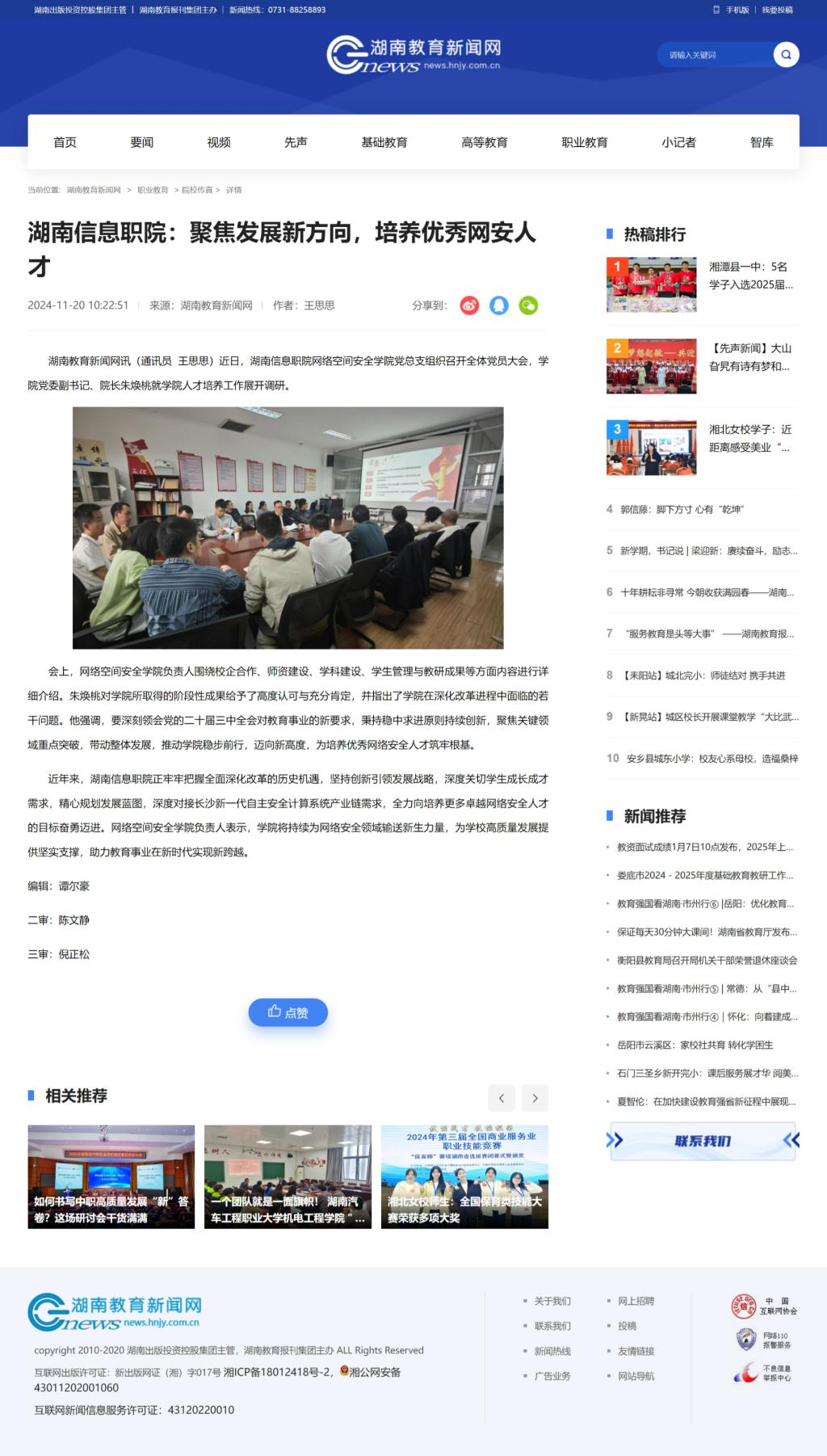Tap the 联系我们 banner
The height and width of the screenshot is (1456, 827).
click(703, 1141)
